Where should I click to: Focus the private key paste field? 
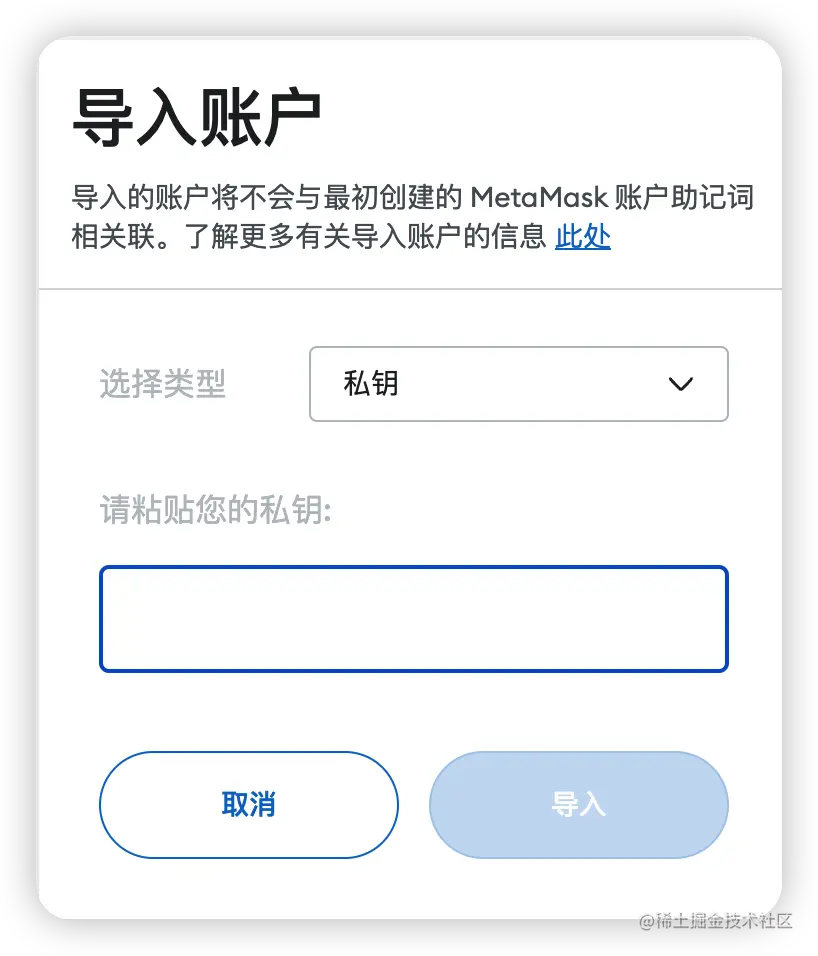pyautogui.click(x=413, y=619)
